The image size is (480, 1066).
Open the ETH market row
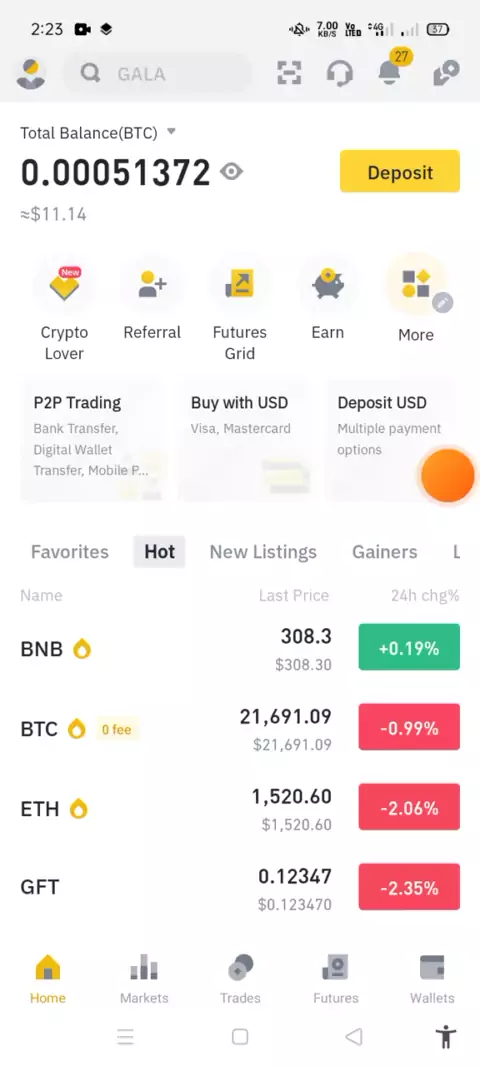240,809
